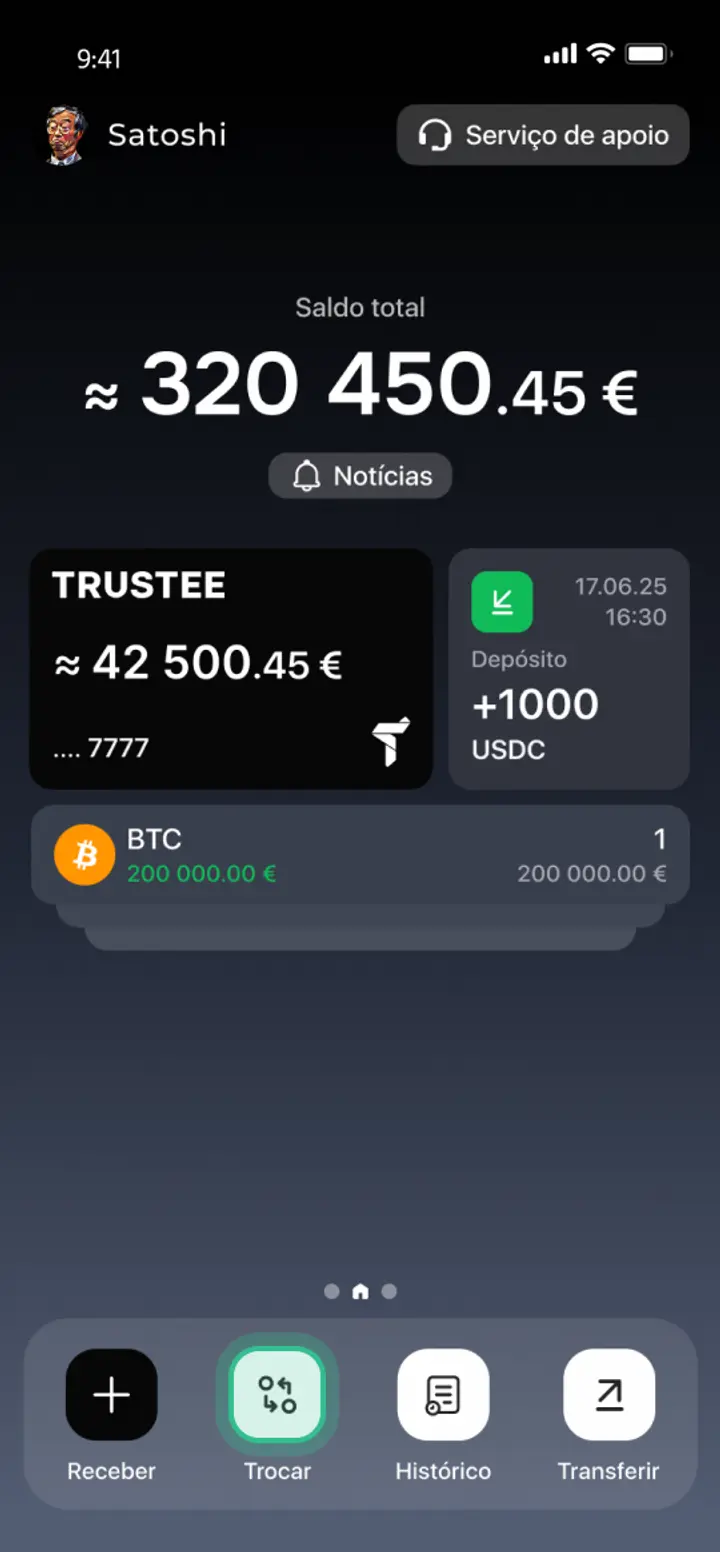Select the third page indicator dot

[x=389, y=1291]
